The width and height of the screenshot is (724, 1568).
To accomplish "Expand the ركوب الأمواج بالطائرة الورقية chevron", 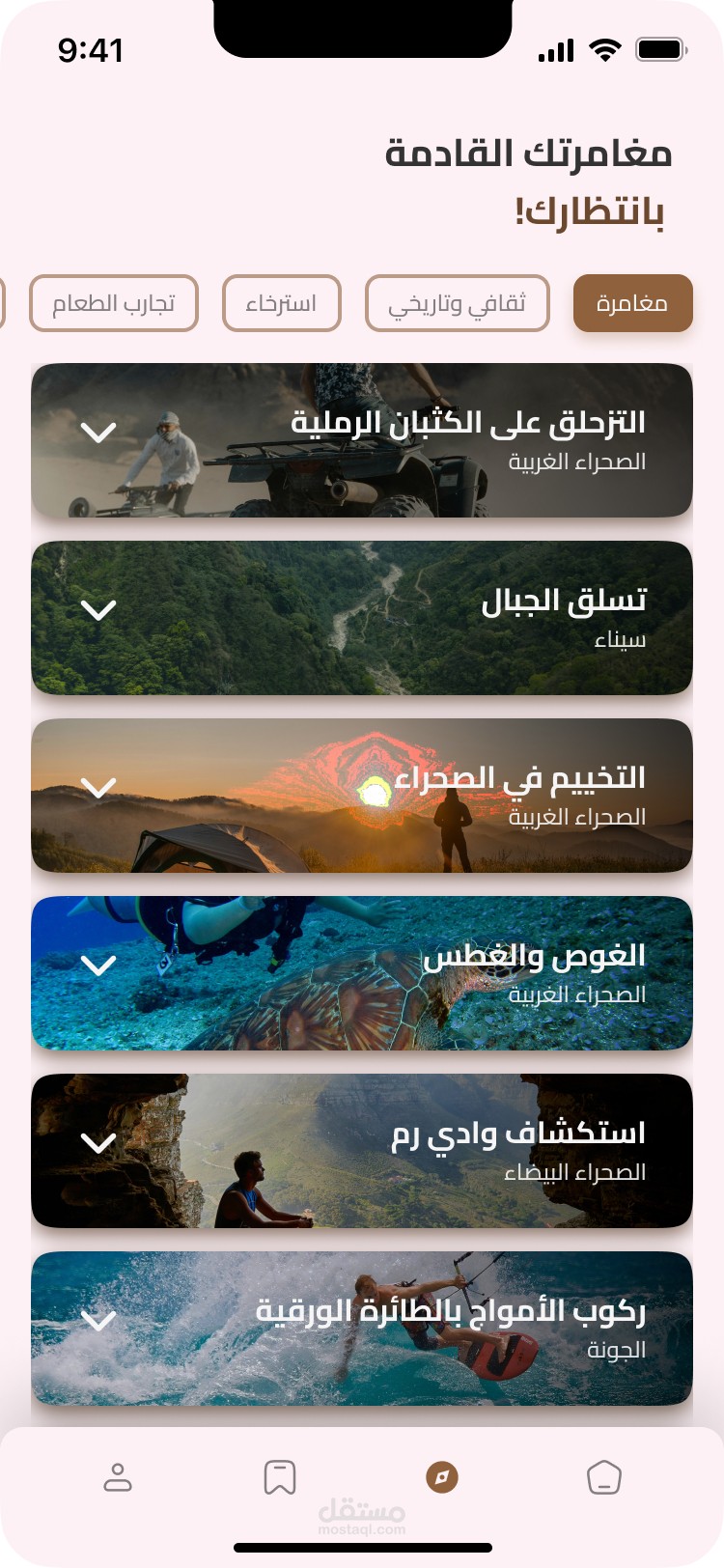I will click(x=98, y=1320).
